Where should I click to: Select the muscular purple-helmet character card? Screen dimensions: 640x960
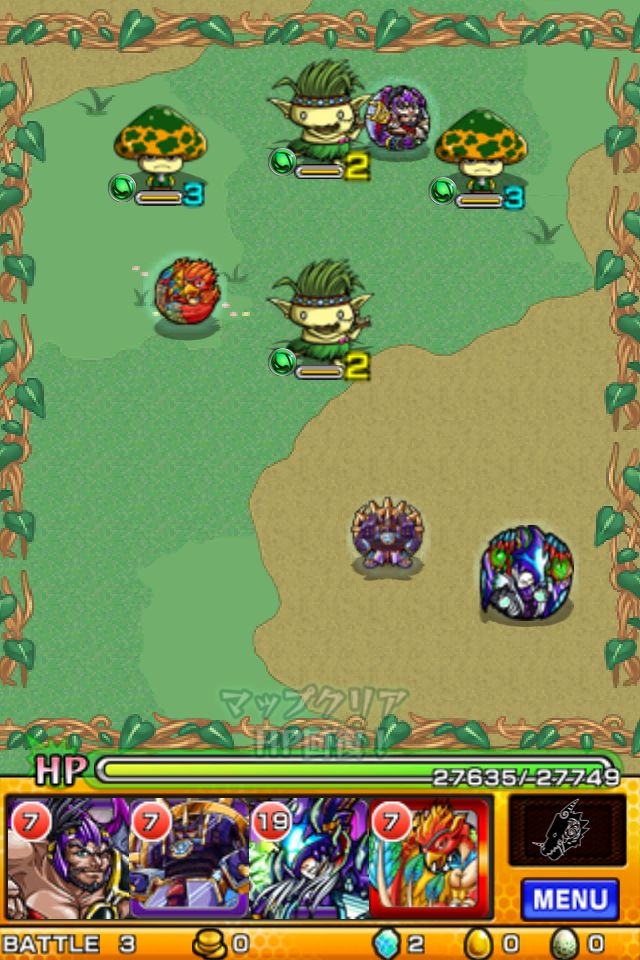[x=67, y=858]
